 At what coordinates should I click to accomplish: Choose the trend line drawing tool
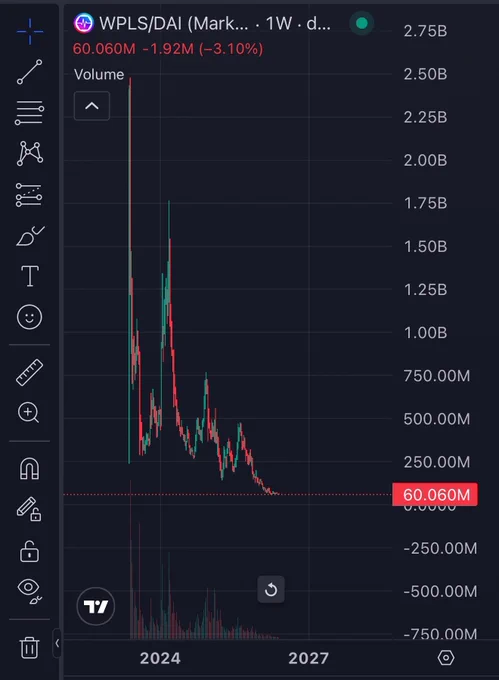point(29,72)
